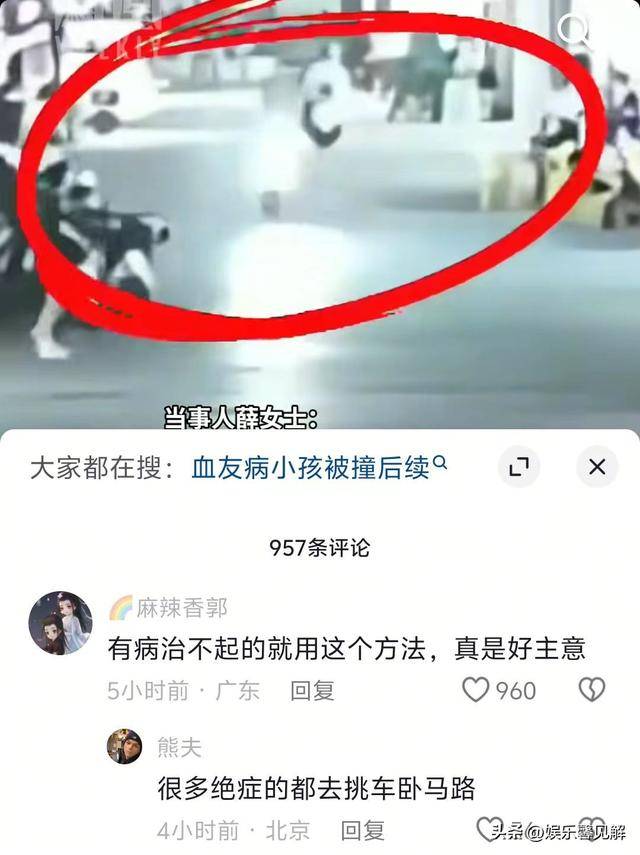Close the comments panel

coord(597,467)
